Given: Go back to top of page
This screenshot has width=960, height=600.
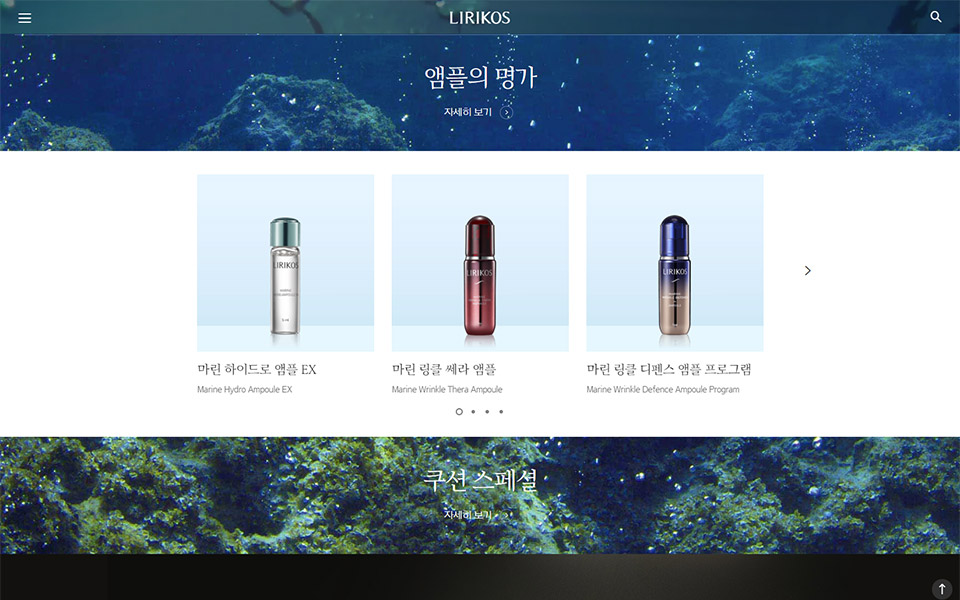Looking at the screenshot, I should (941, 589).
